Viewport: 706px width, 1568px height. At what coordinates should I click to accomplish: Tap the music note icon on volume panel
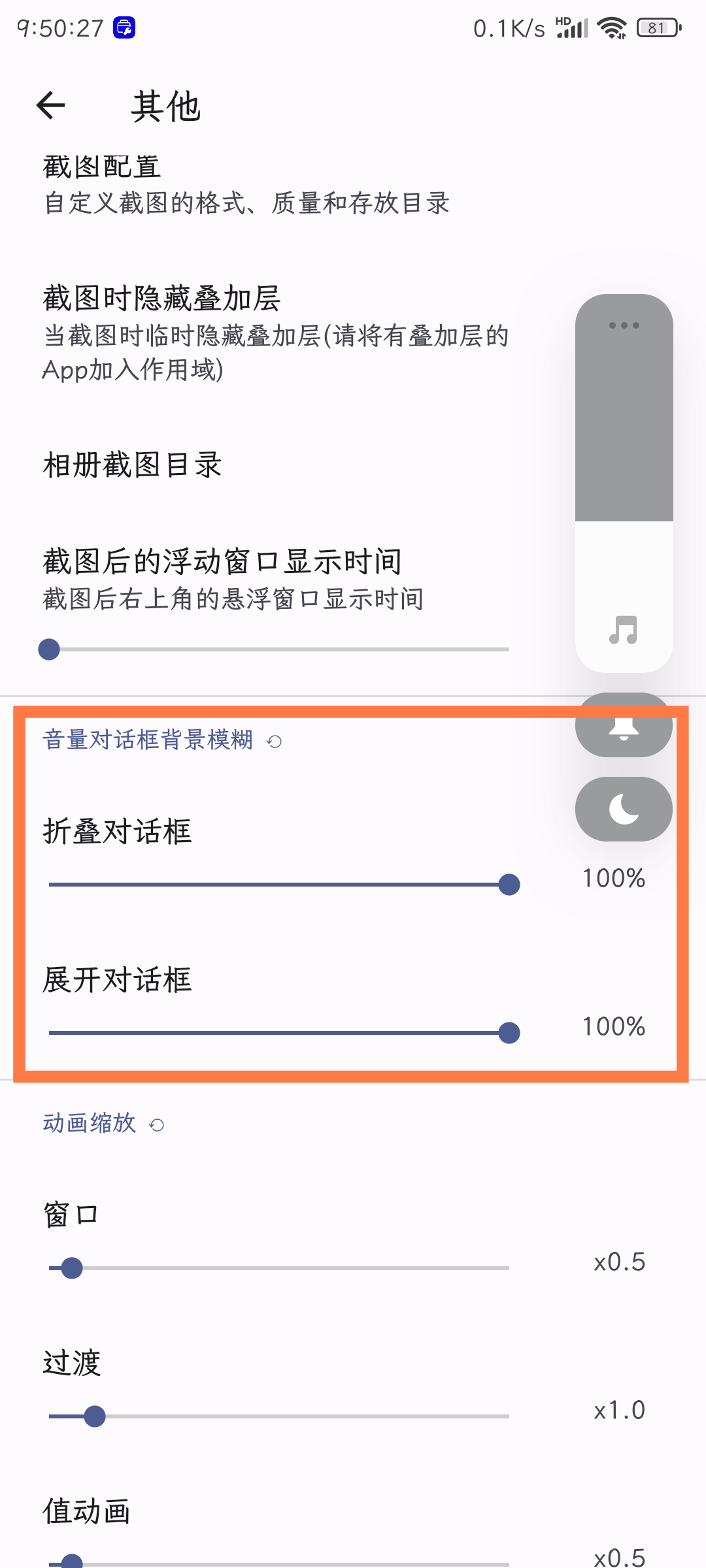(x=622, y=630)
